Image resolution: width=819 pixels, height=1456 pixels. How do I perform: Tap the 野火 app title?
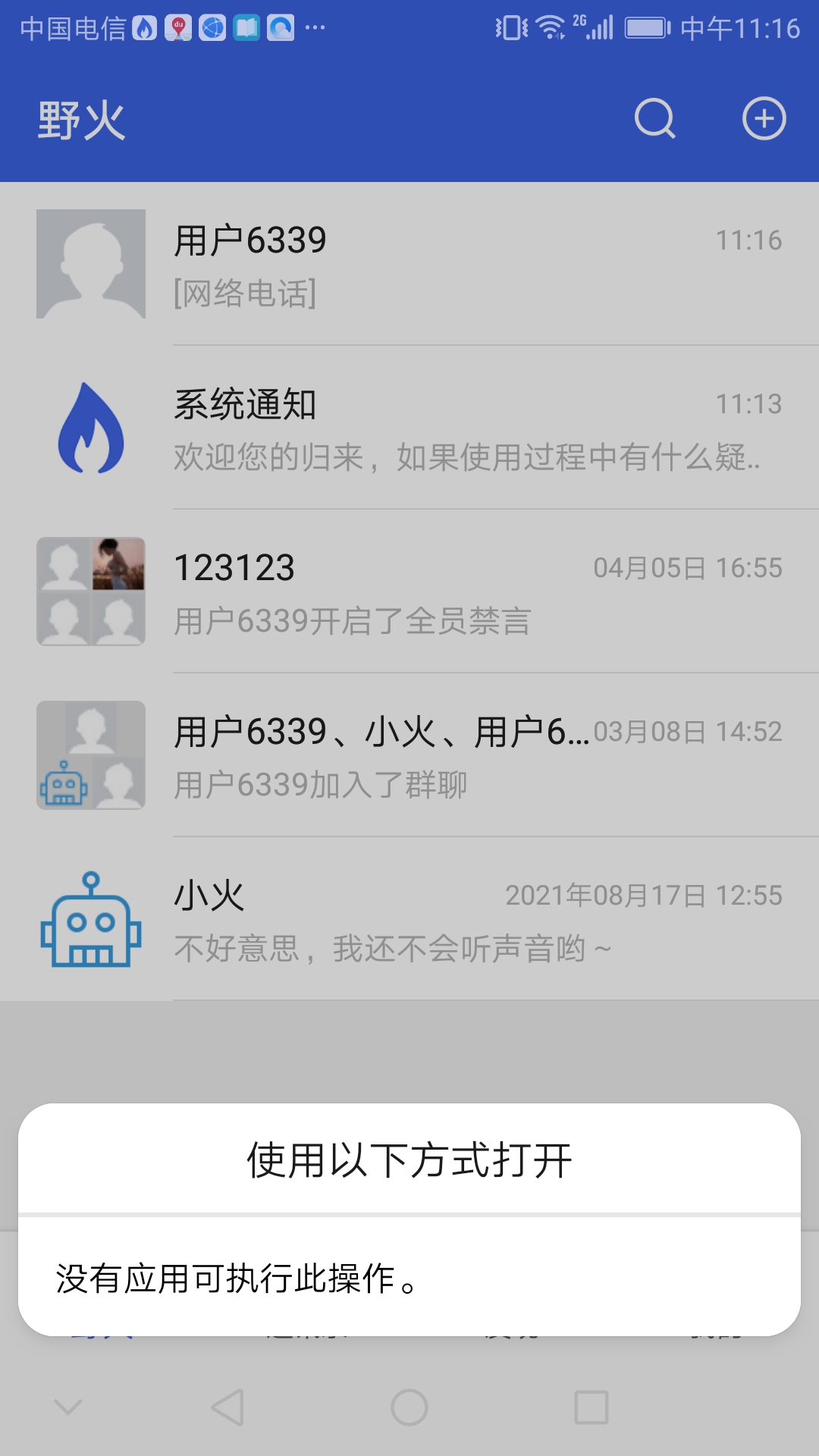[81, 119]
